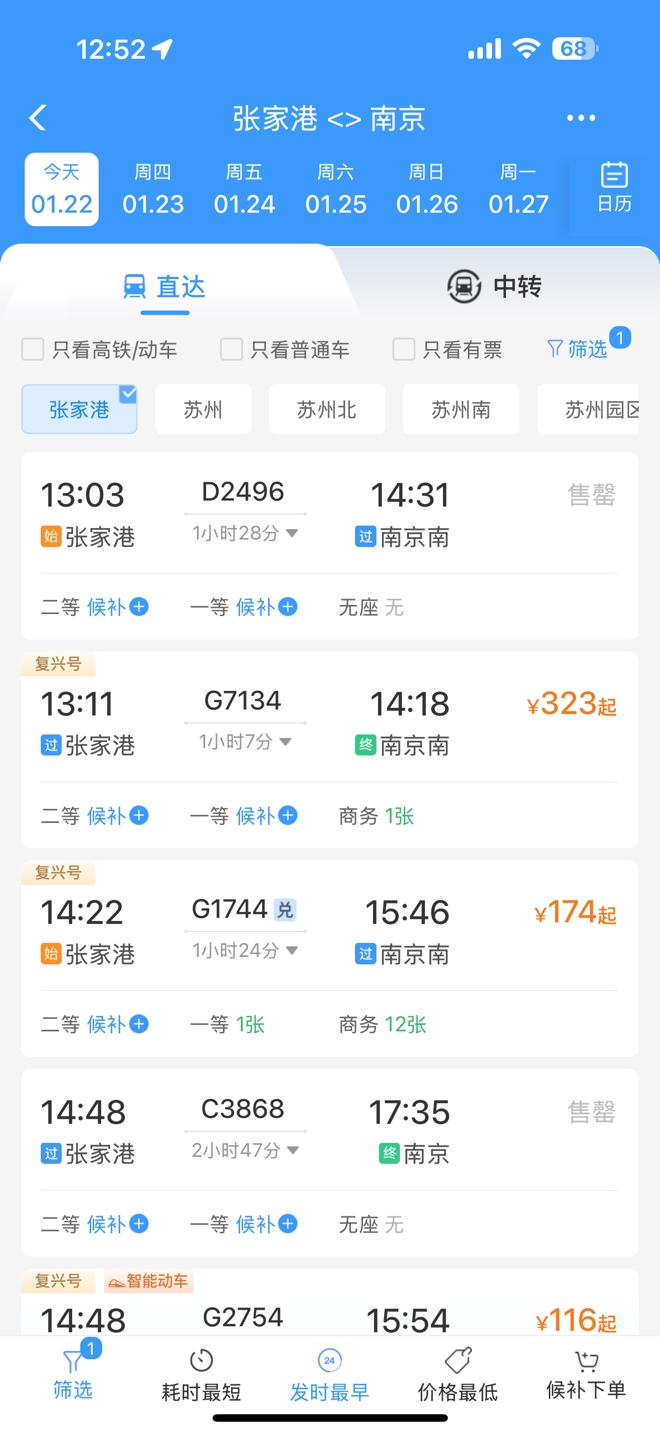Open train D2496 departing 13:03

(330, 546)
